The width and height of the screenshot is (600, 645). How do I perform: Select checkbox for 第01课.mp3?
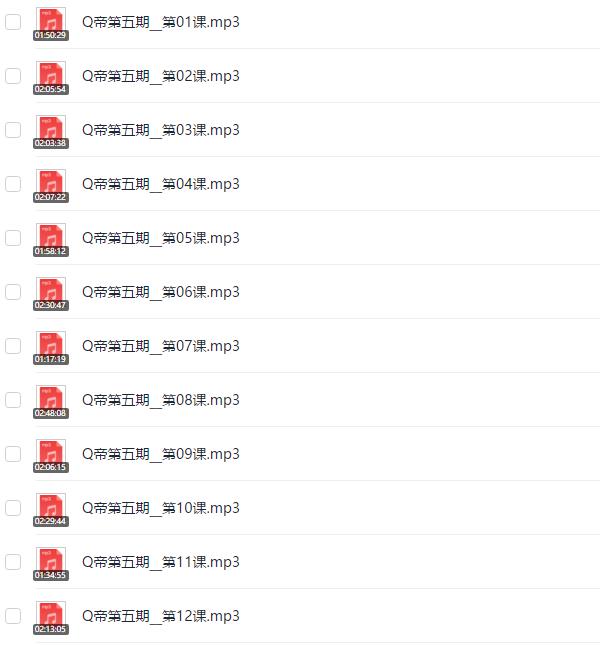coord(13,22)
